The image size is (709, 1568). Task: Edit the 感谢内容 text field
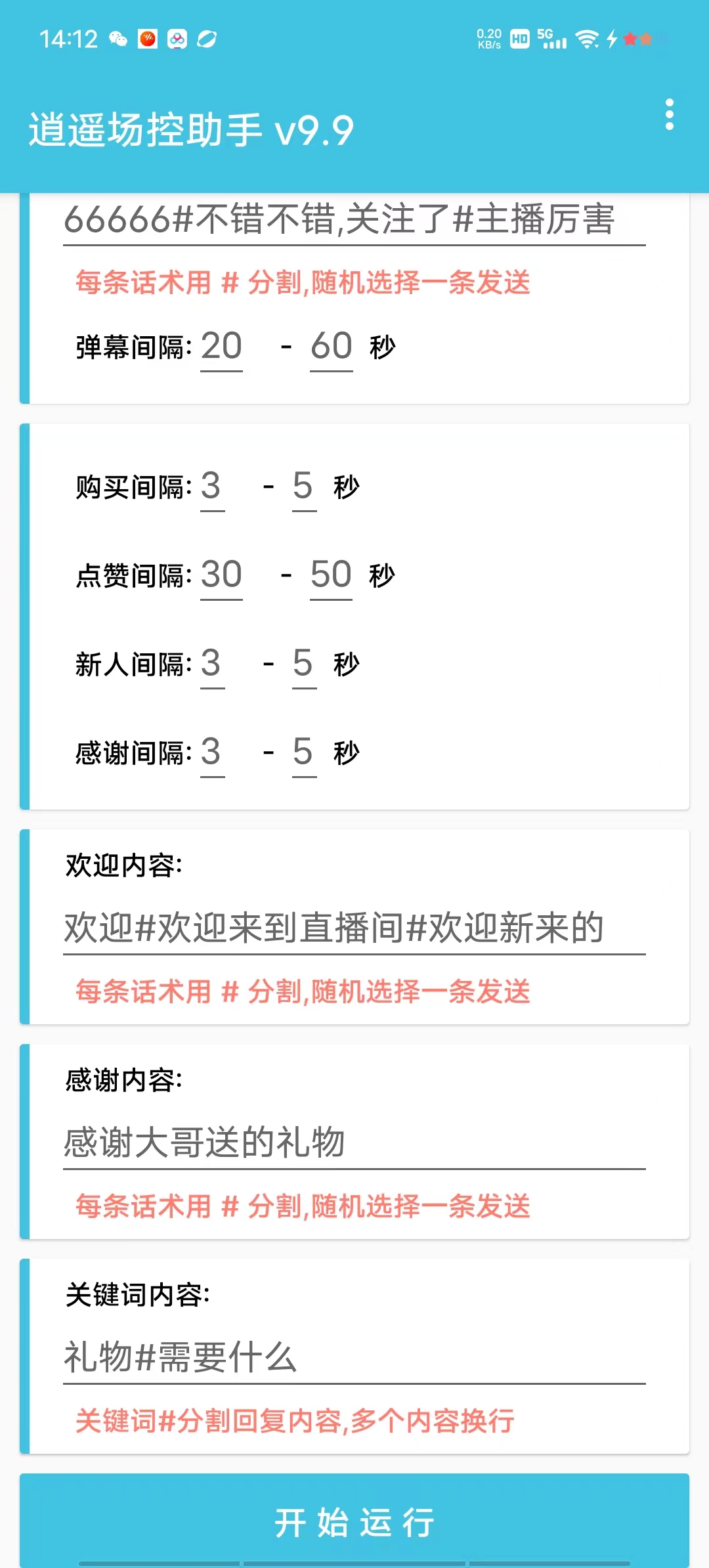click(354, 1143)
